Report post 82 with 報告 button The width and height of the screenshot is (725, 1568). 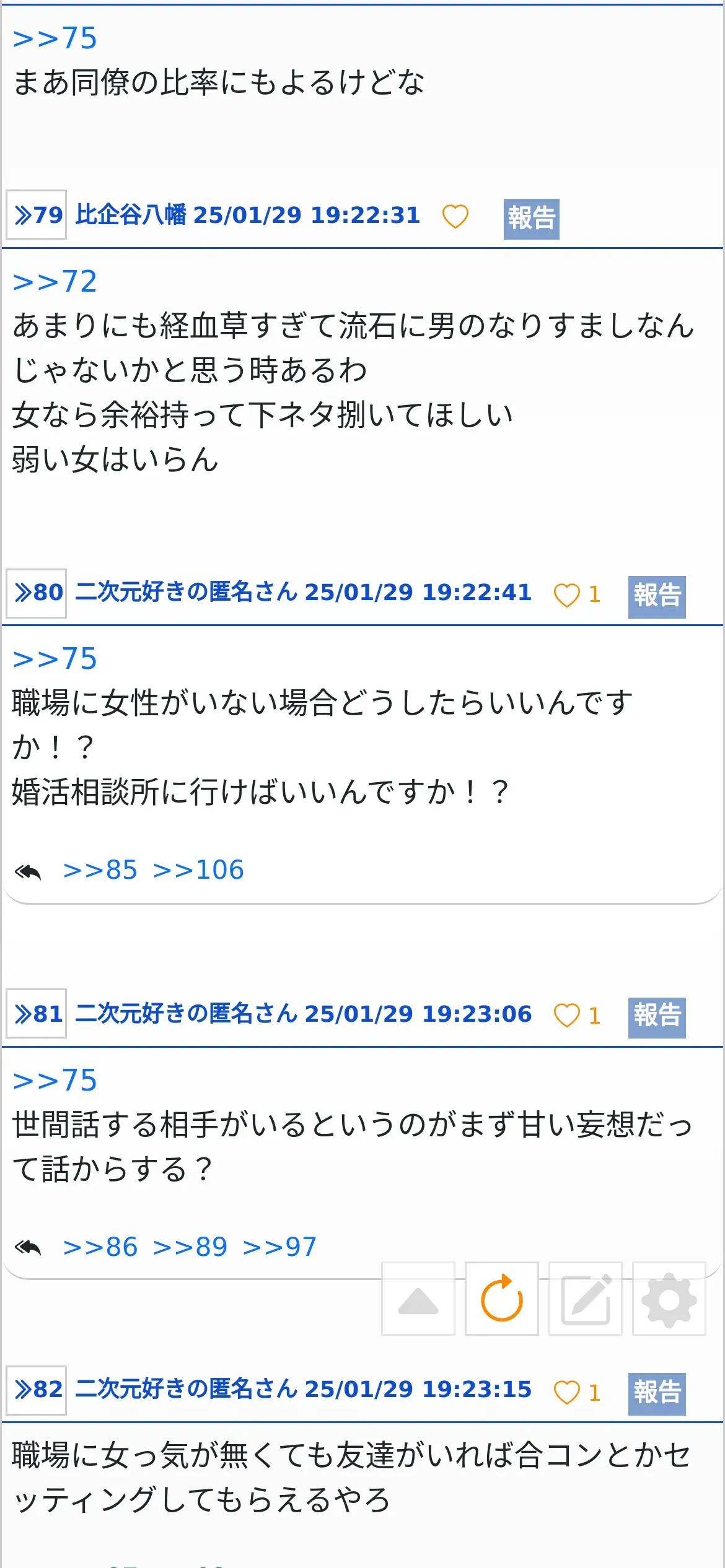656,1393
